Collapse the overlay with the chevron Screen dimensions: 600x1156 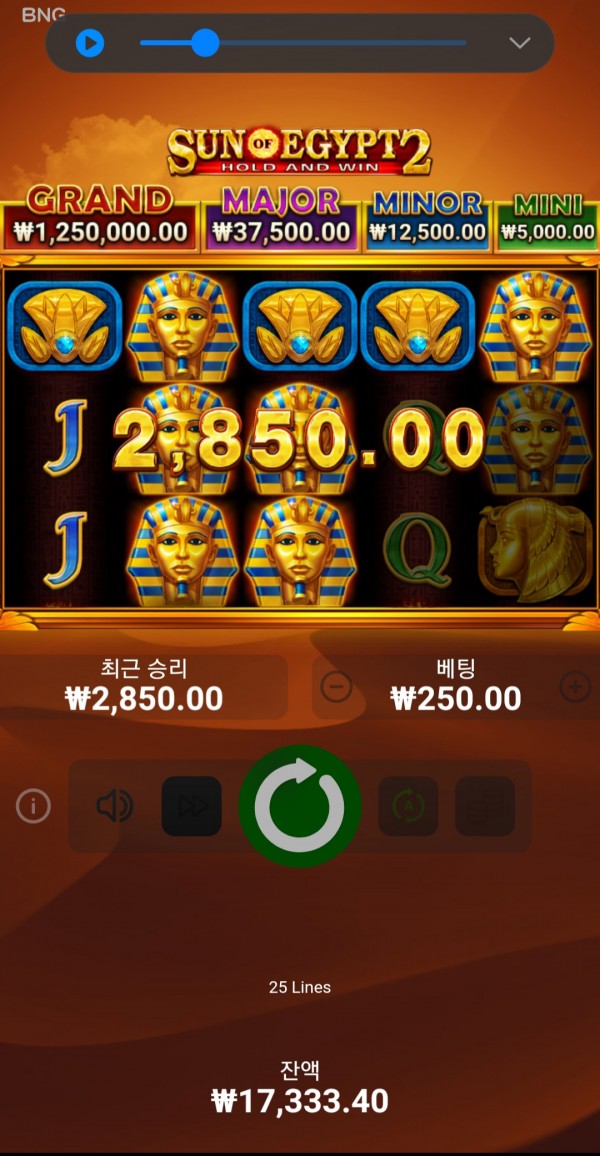coord(519,43)
